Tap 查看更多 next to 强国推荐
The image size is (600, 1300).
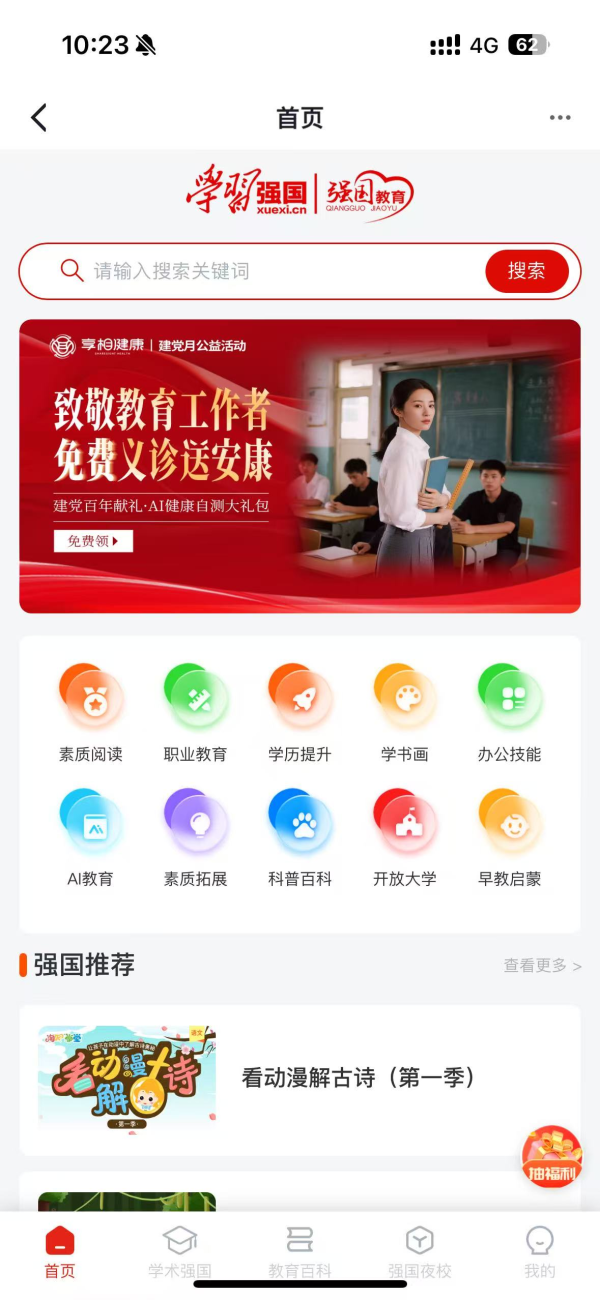[542, 966]
